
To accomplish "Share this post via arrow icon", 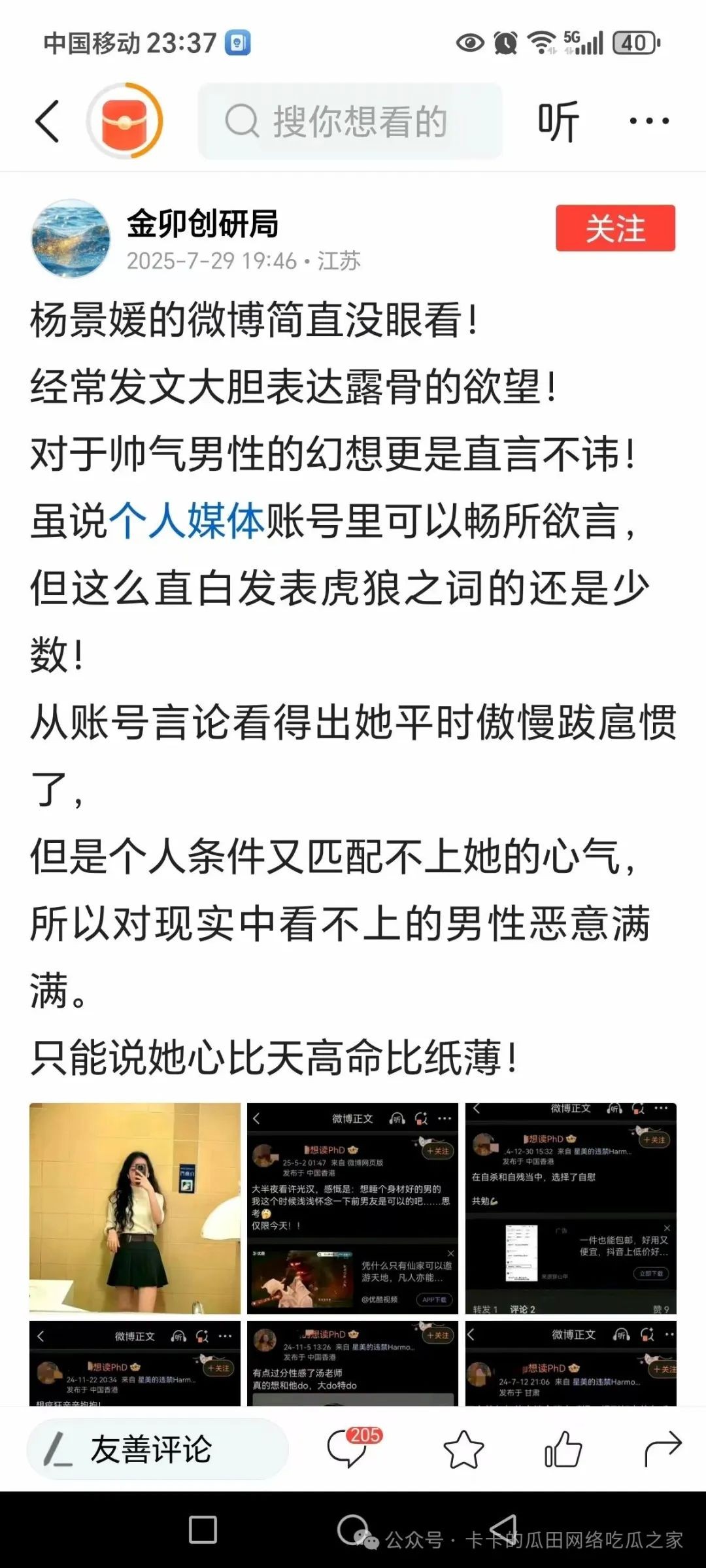I will [662, 1448].
